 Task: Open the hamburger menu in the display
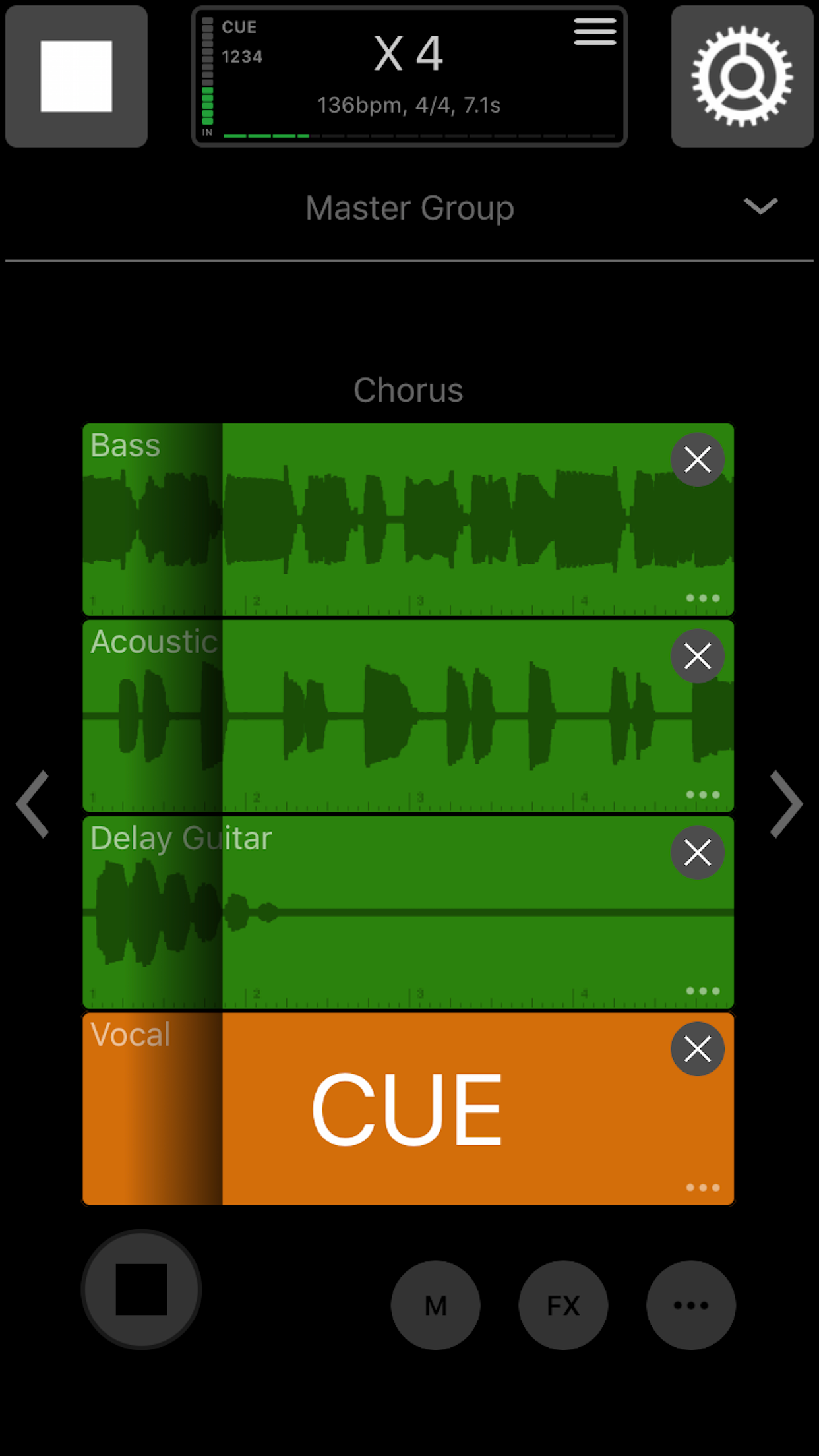(595, 32)
